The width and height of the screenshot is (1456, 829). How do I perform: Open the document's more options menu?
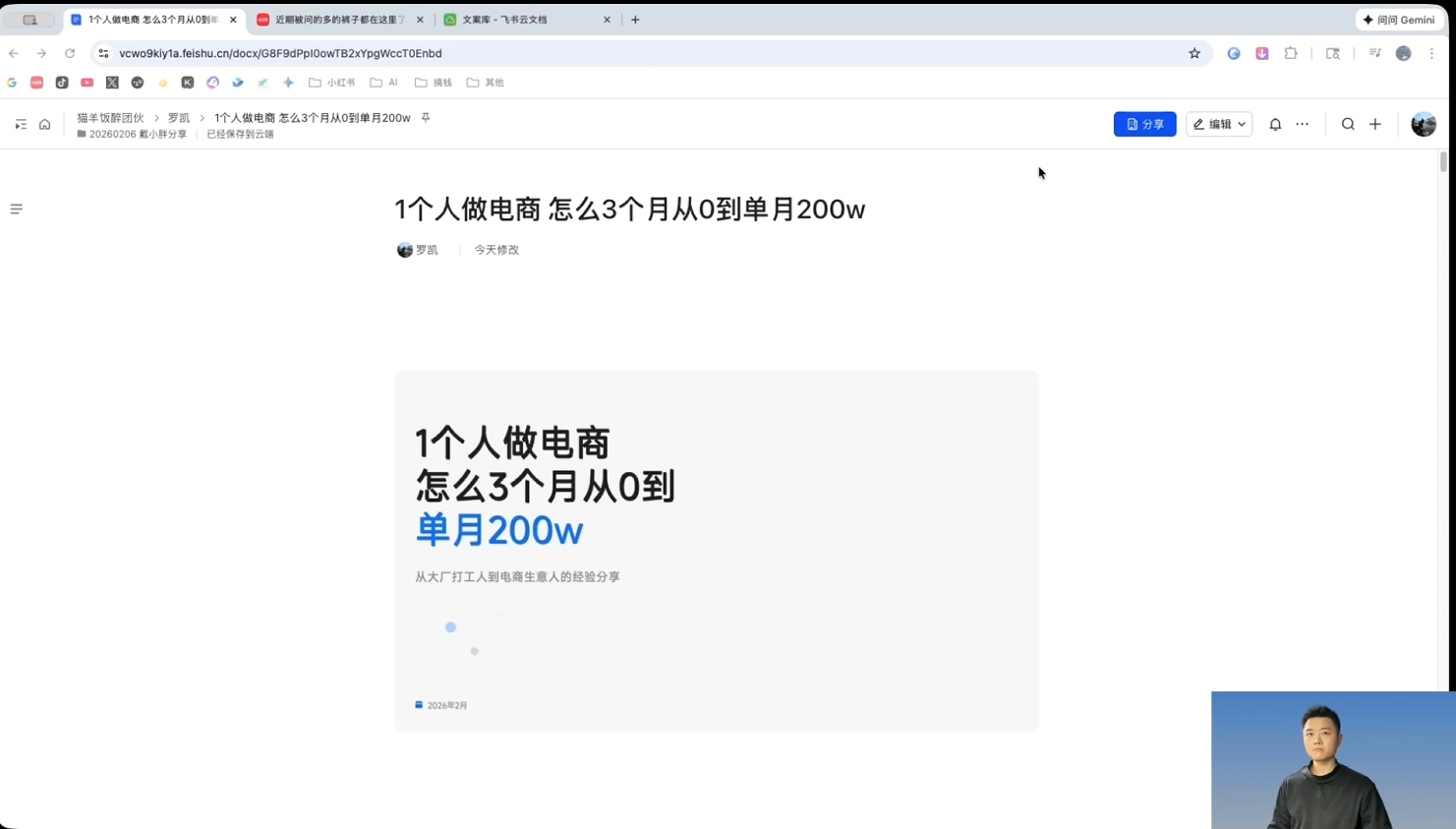click(1303, 124)
